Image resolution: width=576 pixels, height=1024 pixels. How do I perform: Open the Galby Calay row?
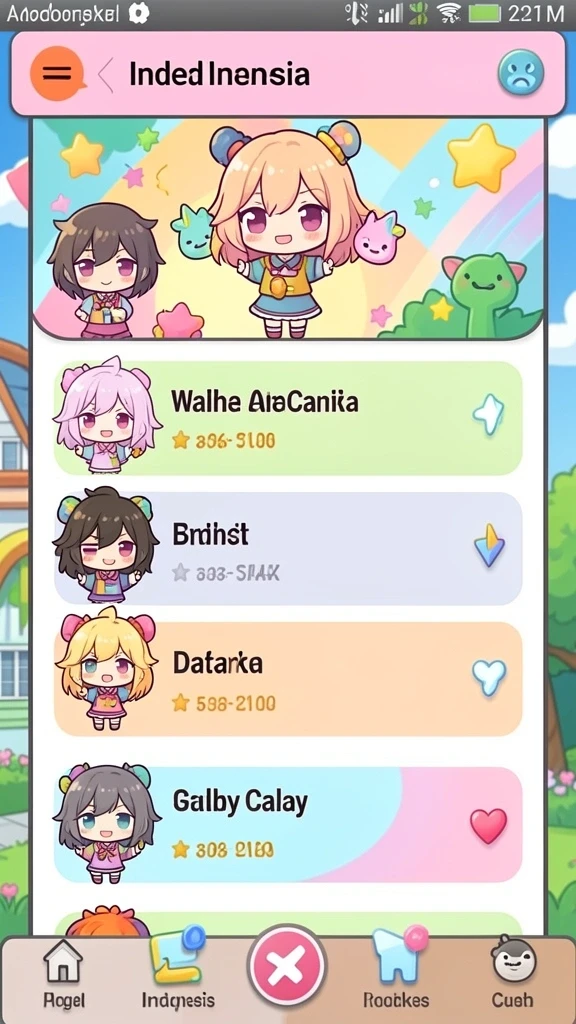[288, 824]
